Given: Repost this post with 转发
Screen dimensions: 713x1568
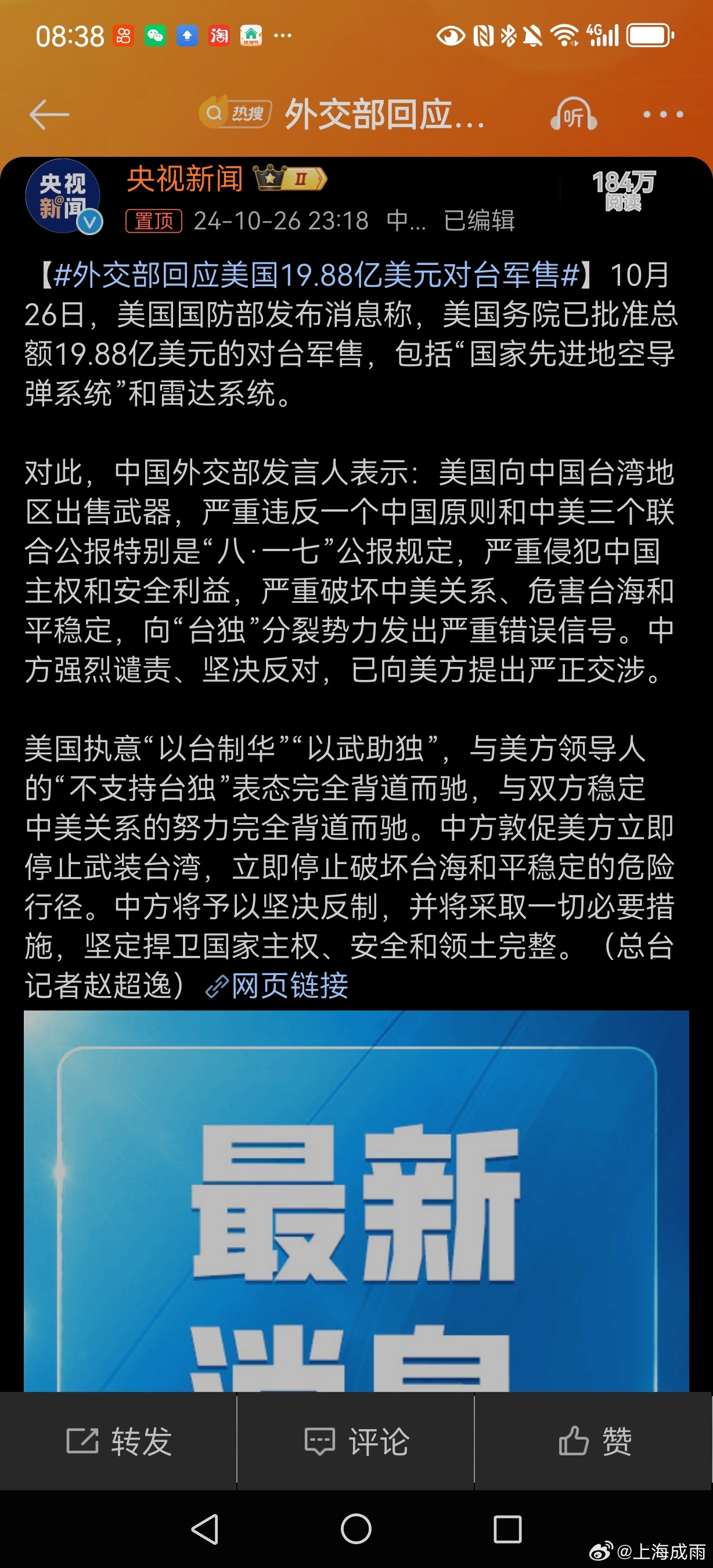Looking at the screenshot, I should (x=118, y=1441).
